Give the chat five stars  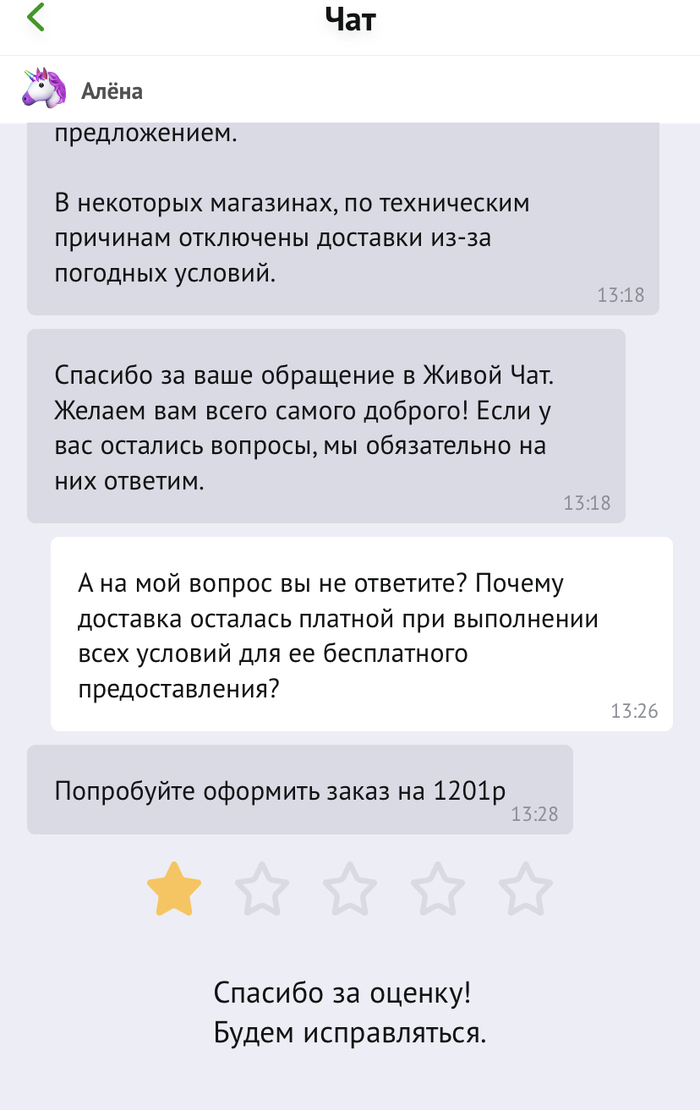[x=526, y=889]
